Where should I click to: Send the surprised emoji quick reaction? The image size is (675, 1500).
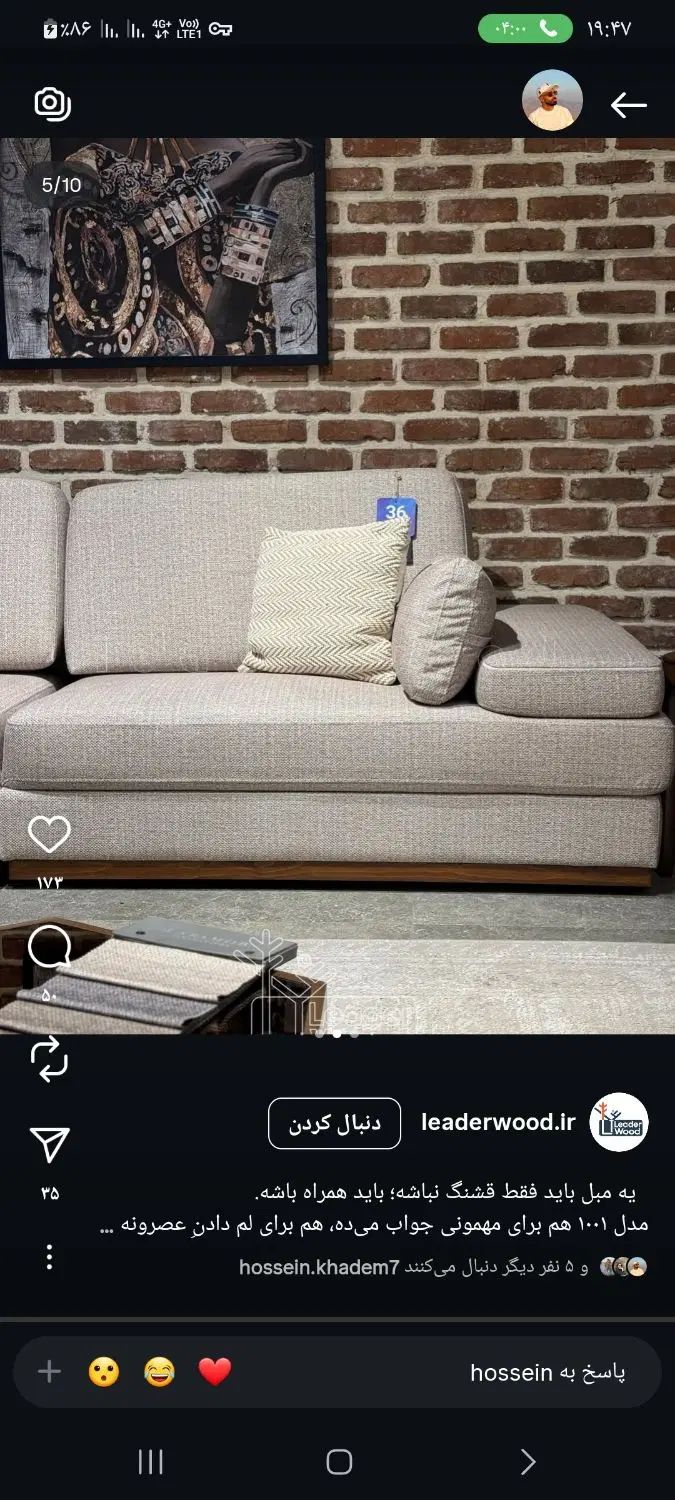(x=104, y=1372)
